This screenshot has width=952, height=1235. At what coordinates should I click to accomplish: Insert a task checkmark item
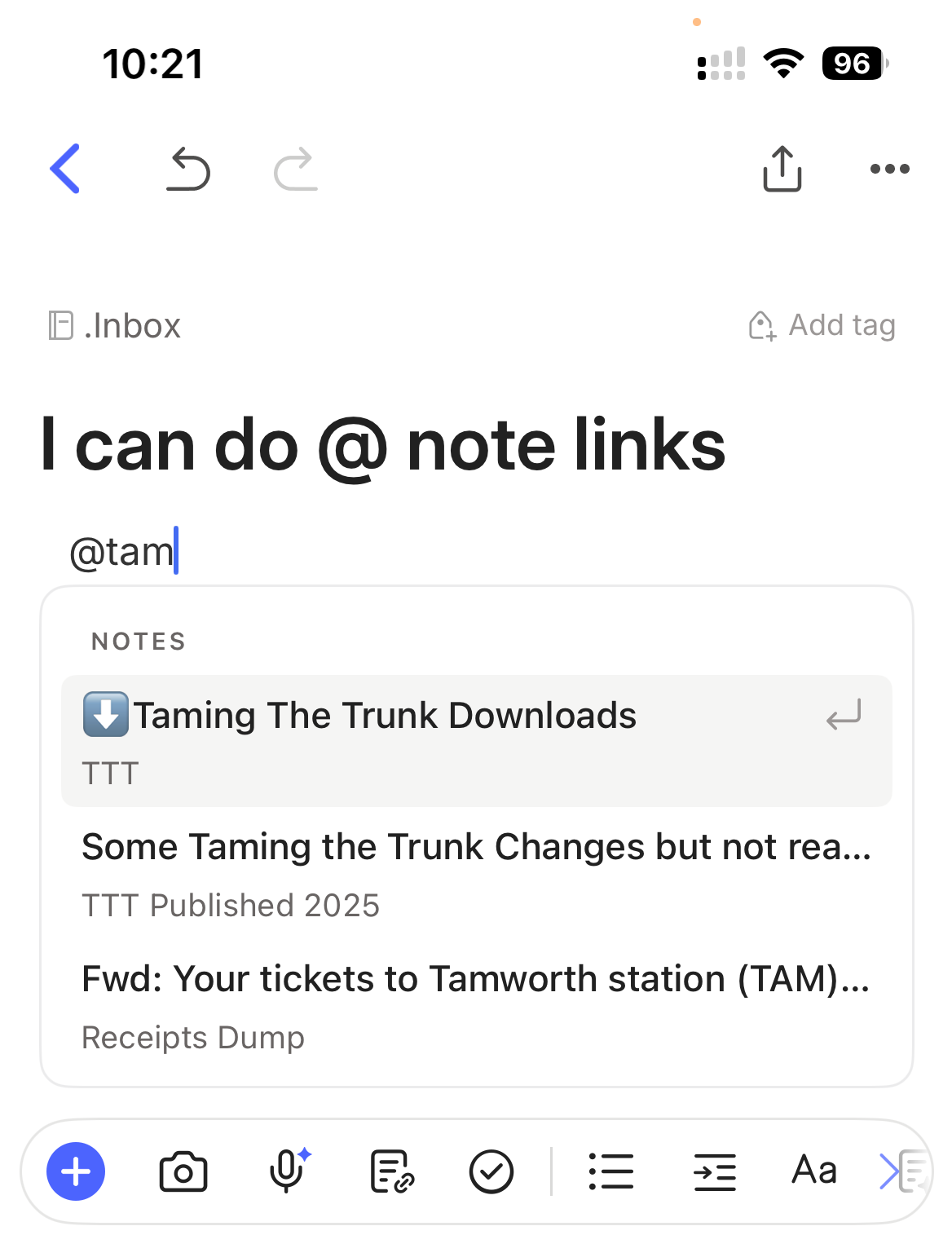(x=491, y=1171)
